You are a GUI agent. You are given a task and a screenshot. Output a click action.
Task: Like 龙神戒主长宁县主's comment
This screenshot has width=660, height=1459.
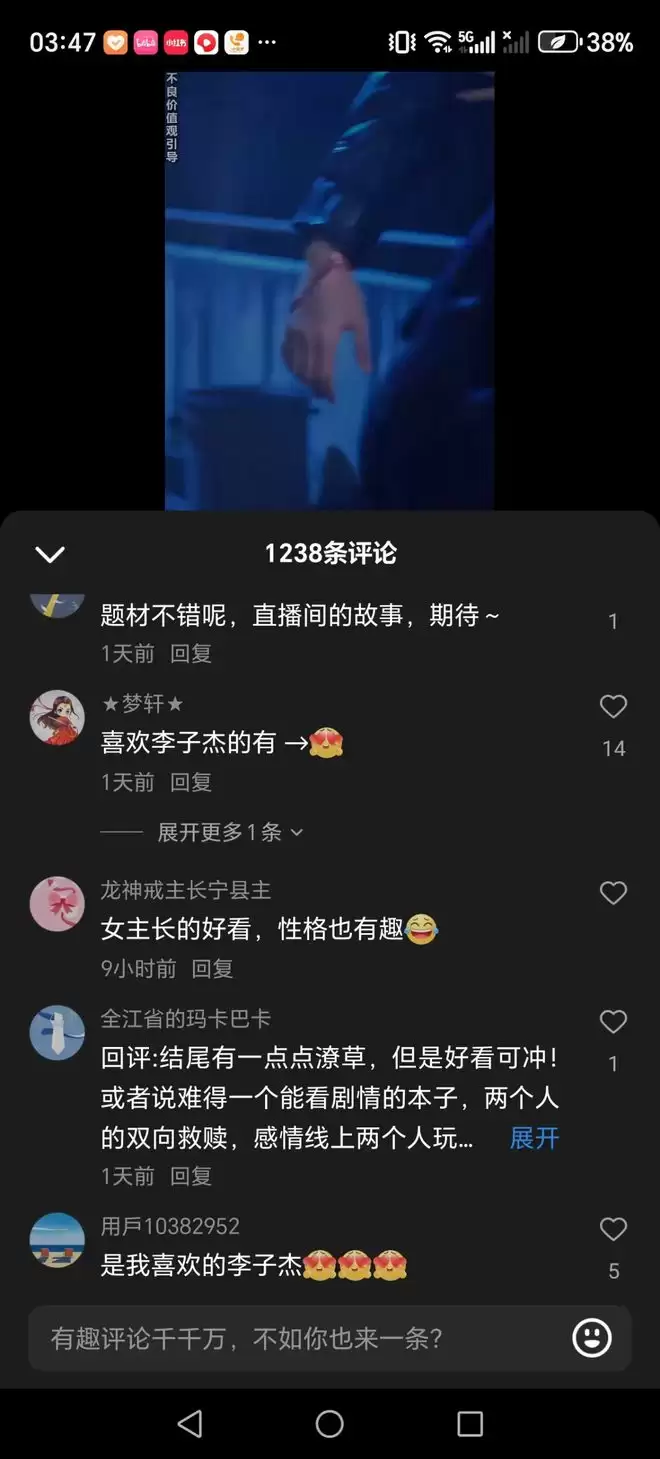pyautogui.click(x=613, y=893)
